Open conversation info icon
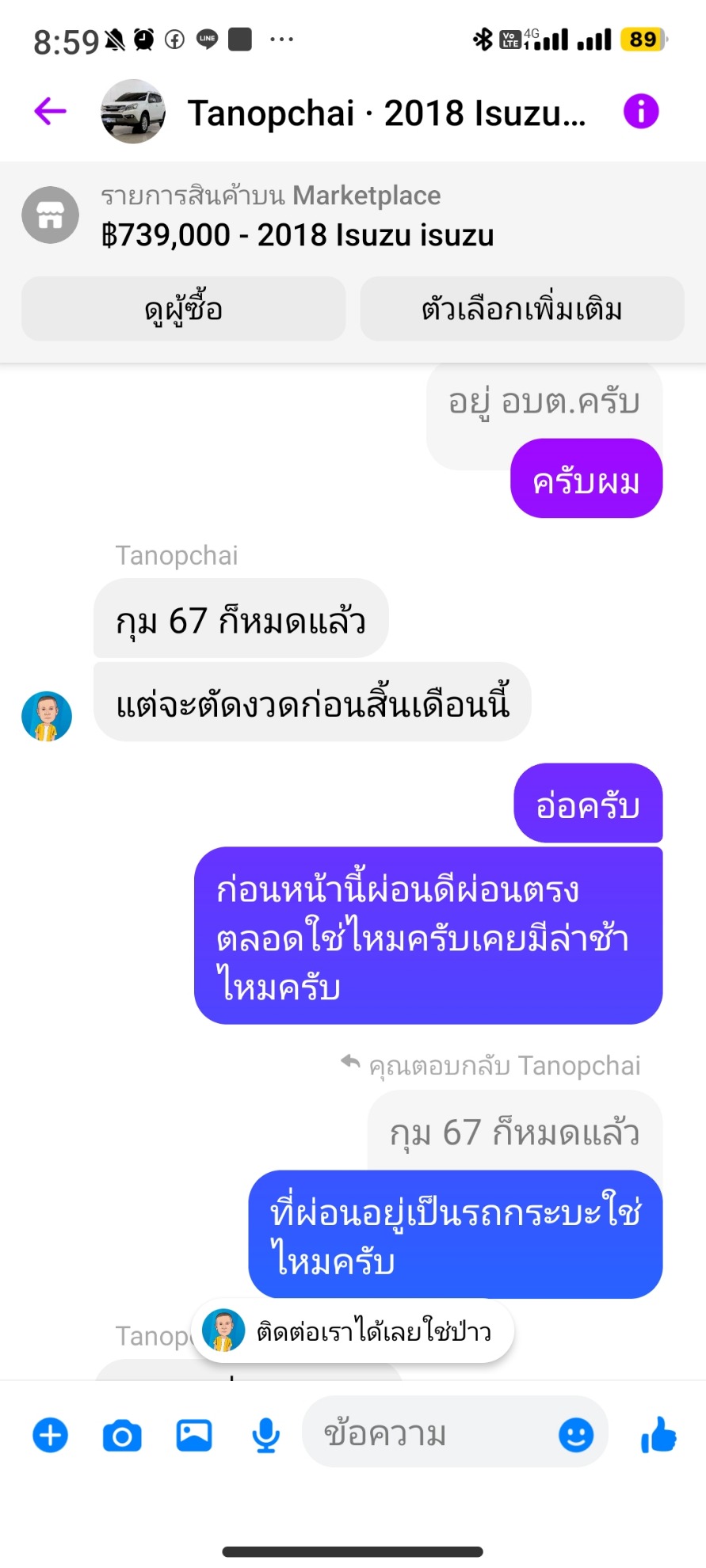The image size is (706, 1568). tap(641, 112)
